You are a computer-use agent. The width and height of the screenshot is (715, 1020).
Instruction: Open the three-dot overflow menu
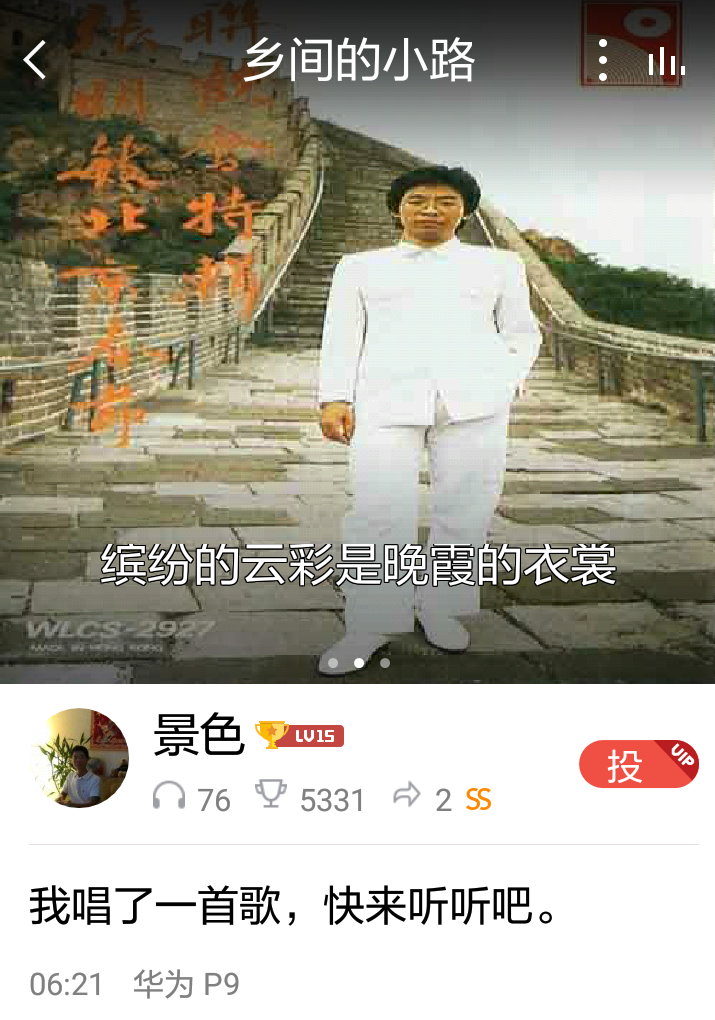point(602,61)
